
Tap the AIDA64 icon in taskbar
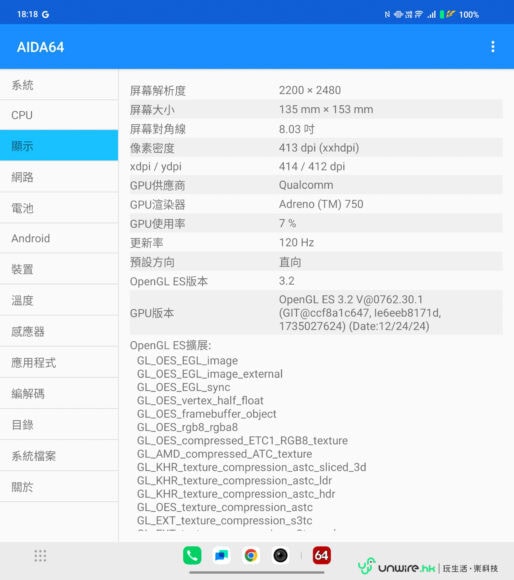click(321, 555)
